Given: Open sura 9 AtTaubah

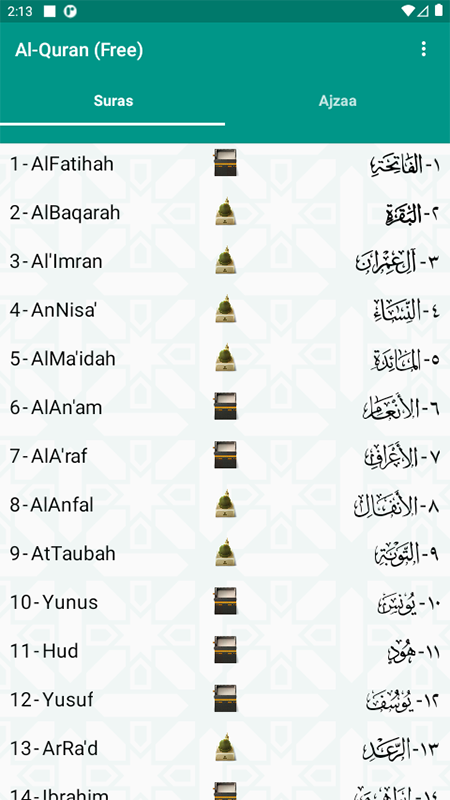Looking at the screenshot, I should (x=225, y=554).
